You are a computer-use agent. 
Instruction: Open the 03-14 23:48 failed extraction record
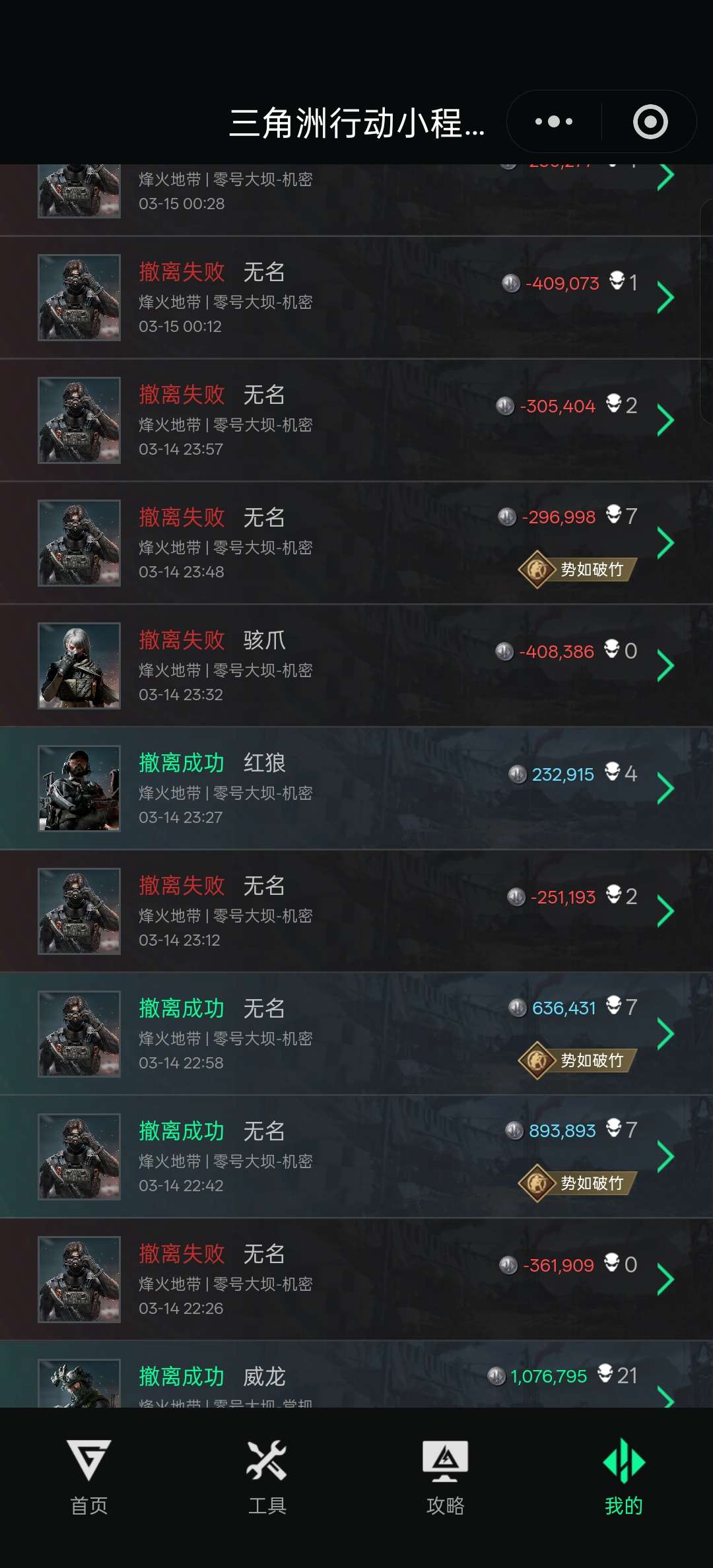pos(356,543)
